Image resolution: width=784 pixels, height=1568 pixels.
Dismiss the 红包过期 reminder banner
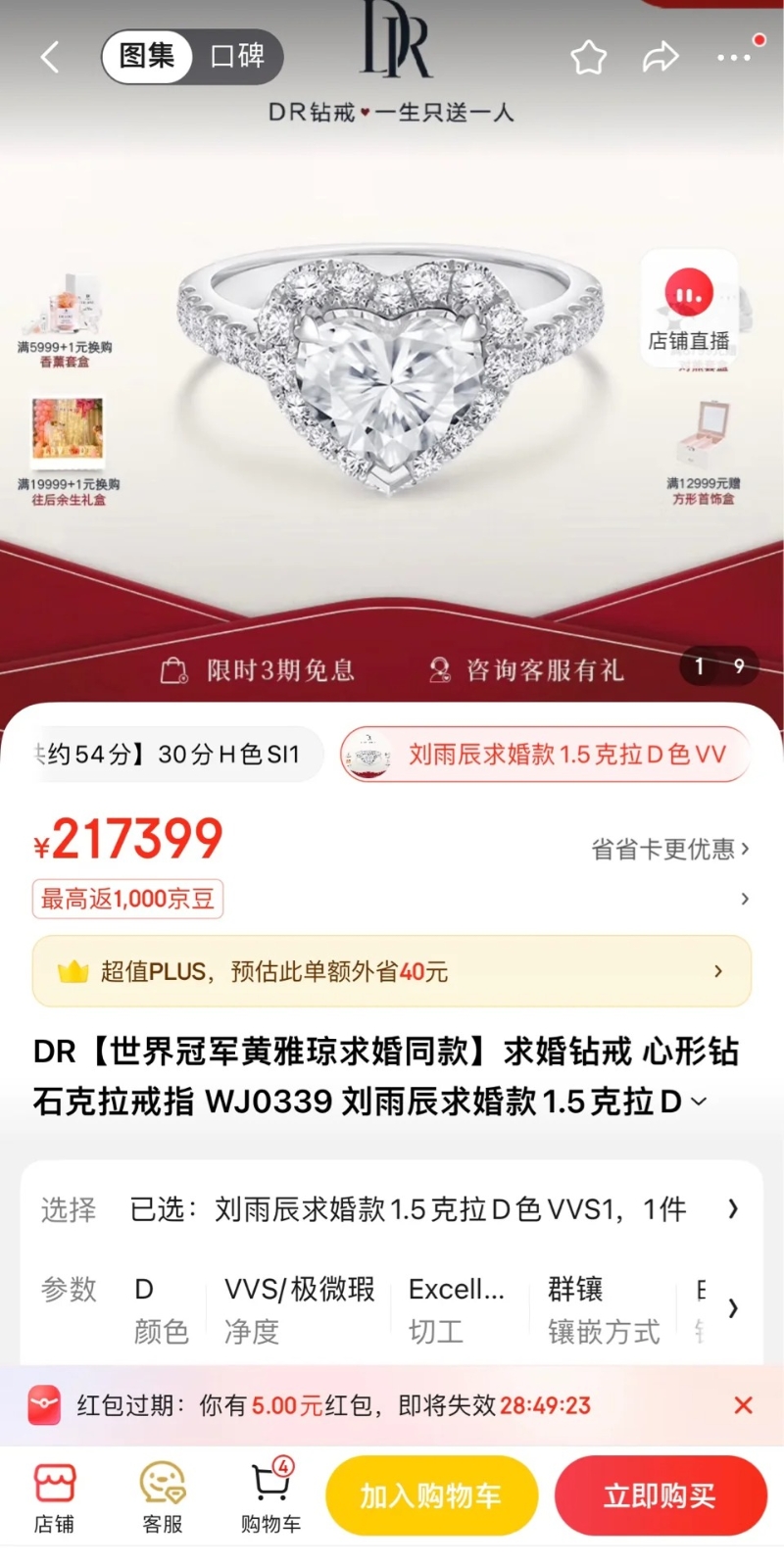pyautogui.click(x=743, y=1405)
